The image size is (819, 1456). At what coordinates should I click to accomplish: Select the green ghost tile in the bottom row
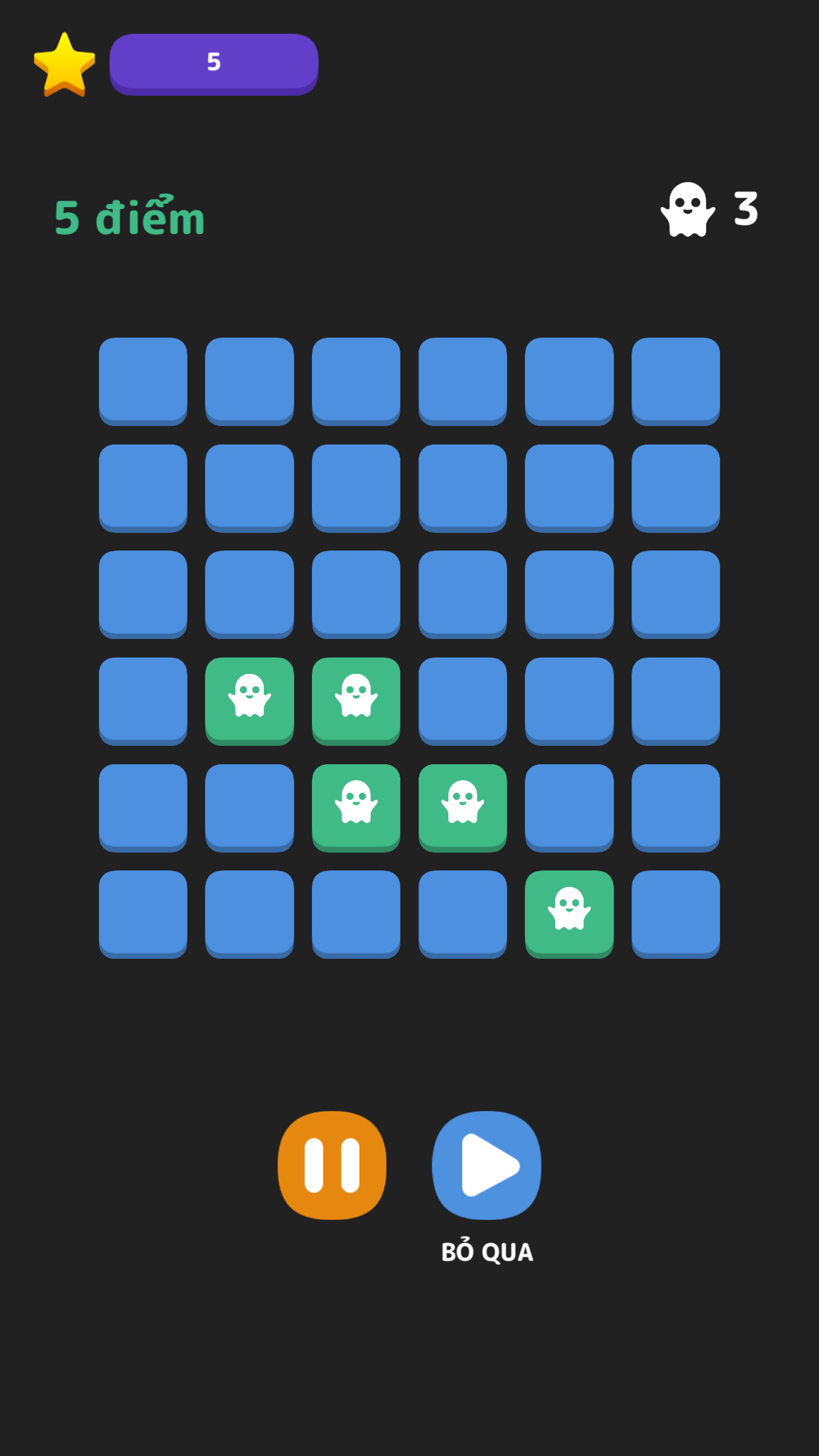click(x=569, y=914)
